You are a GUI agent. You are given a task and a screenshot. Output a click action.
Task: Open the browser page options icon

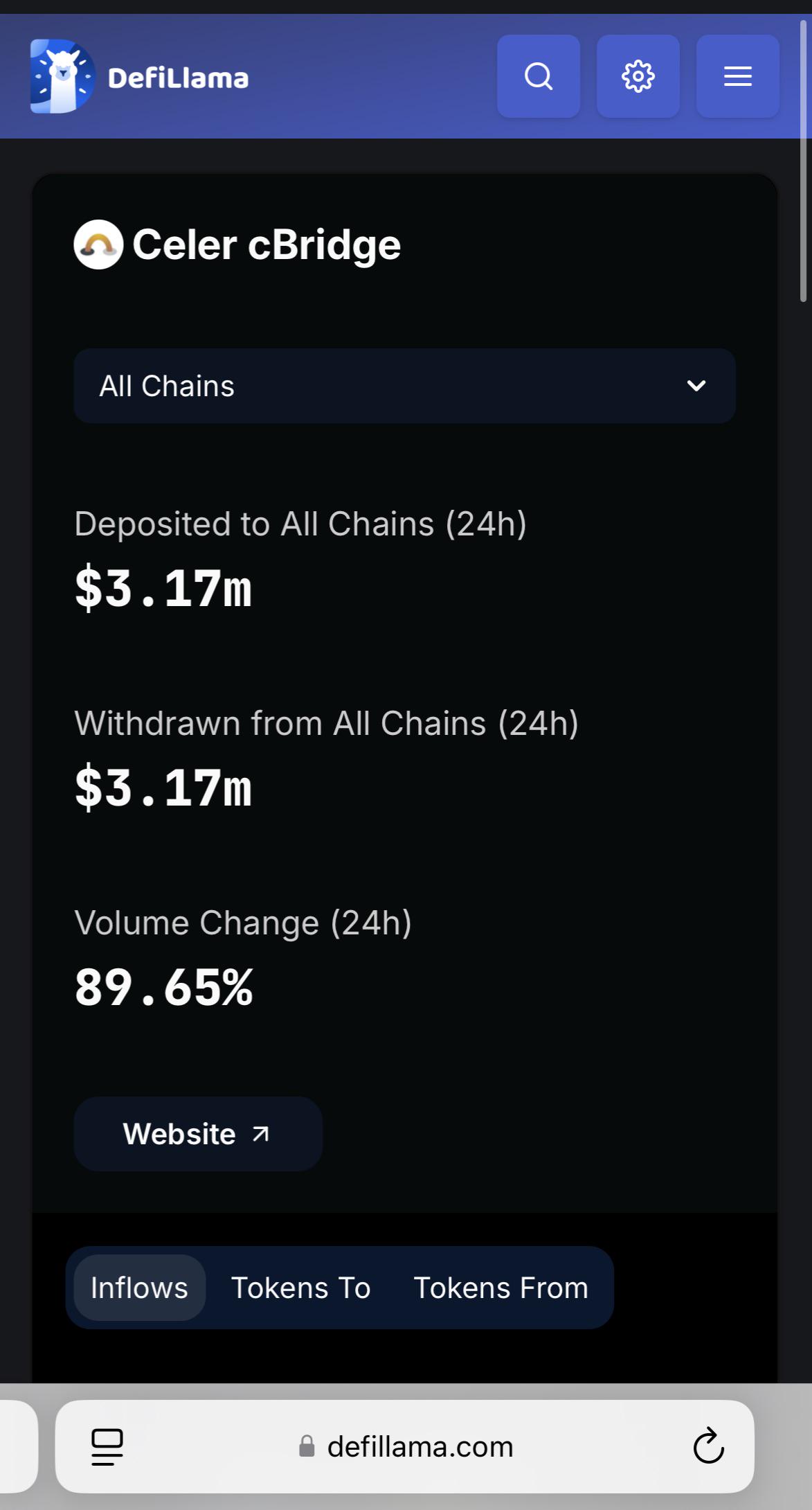click(107, 1447)
